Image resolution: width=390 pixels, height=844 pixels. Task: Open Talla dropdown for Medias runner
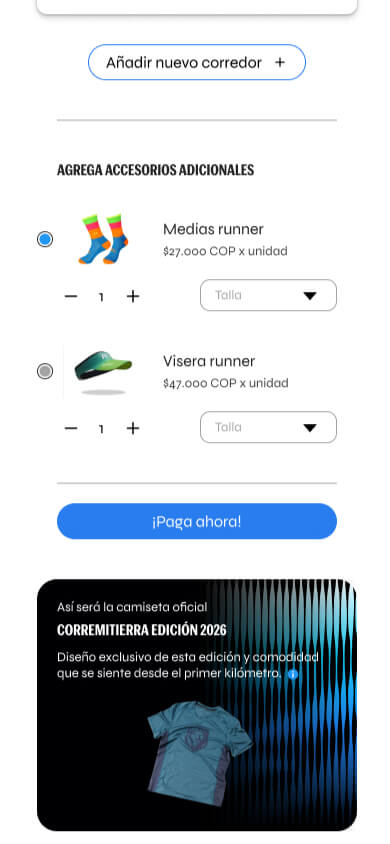(268, 295)
